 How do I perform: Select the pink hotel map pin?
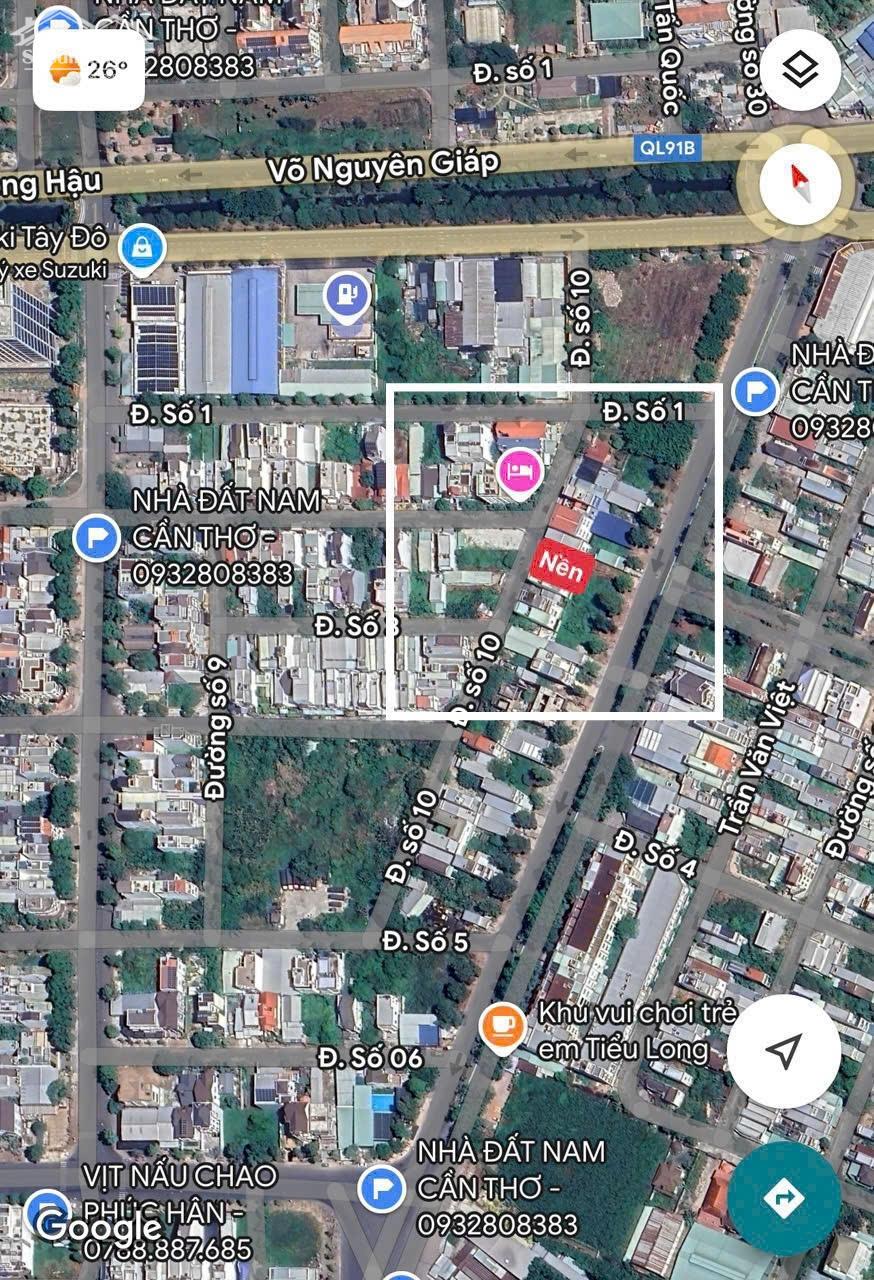pos(520,470)
